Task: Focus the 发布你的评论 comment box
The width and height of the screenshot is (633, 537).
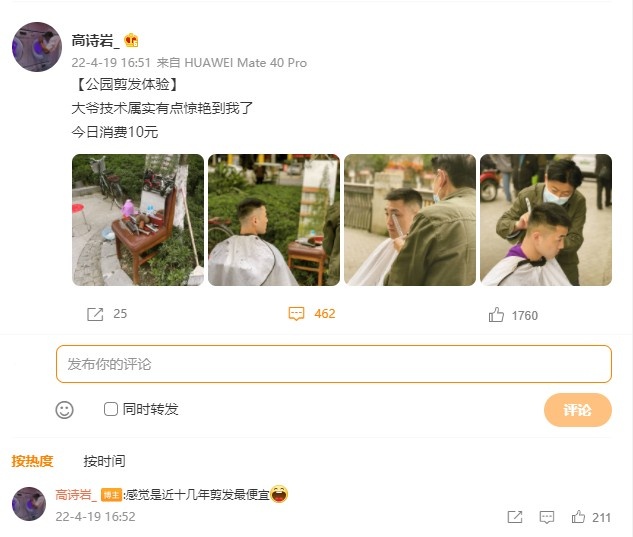Action: pyautogui.click(x=333, y=364)
